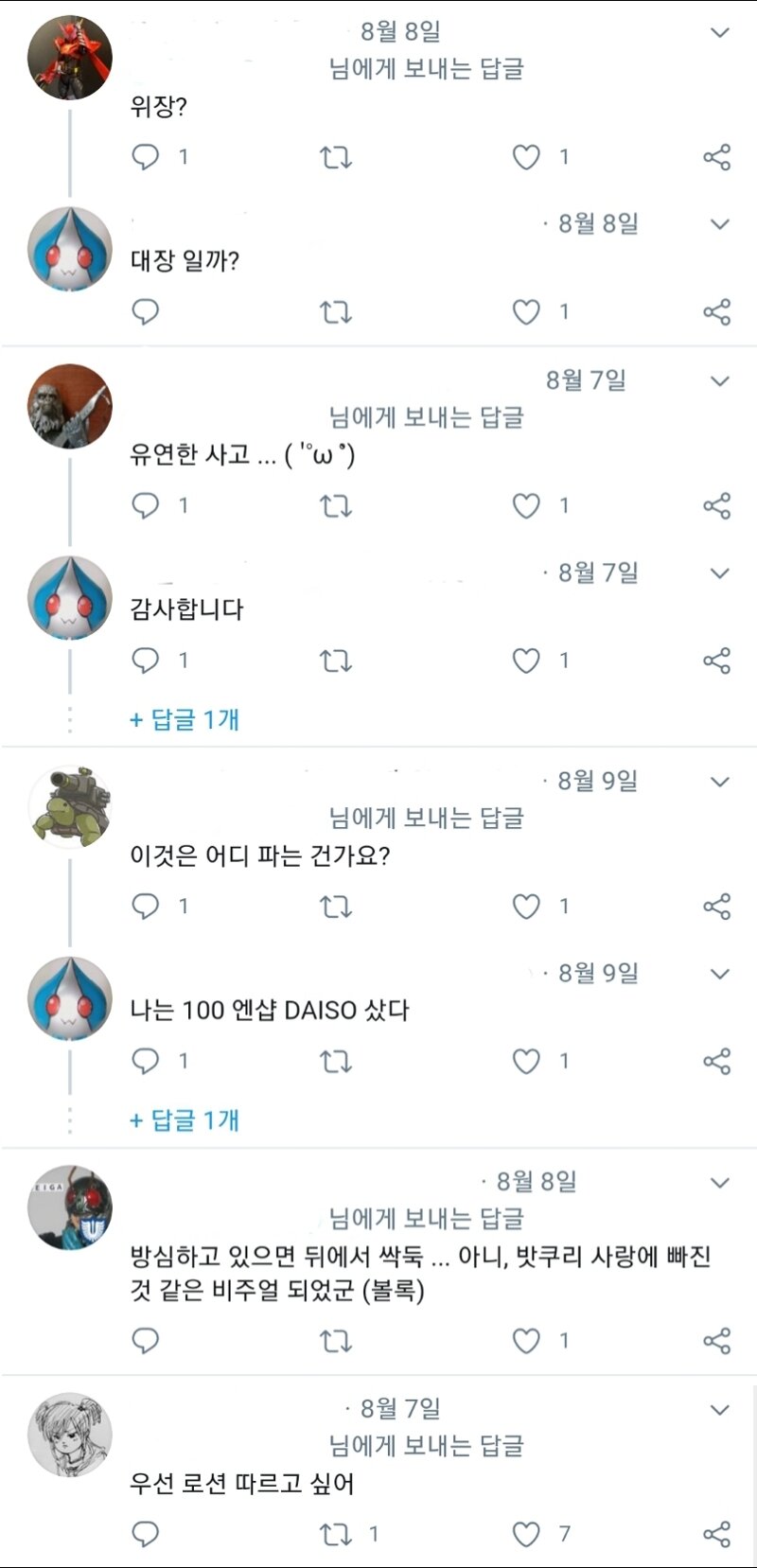Open the dropdown arrow on the 위장? reply
Screen dimensions: 757x1568
[x=720, y=32]
